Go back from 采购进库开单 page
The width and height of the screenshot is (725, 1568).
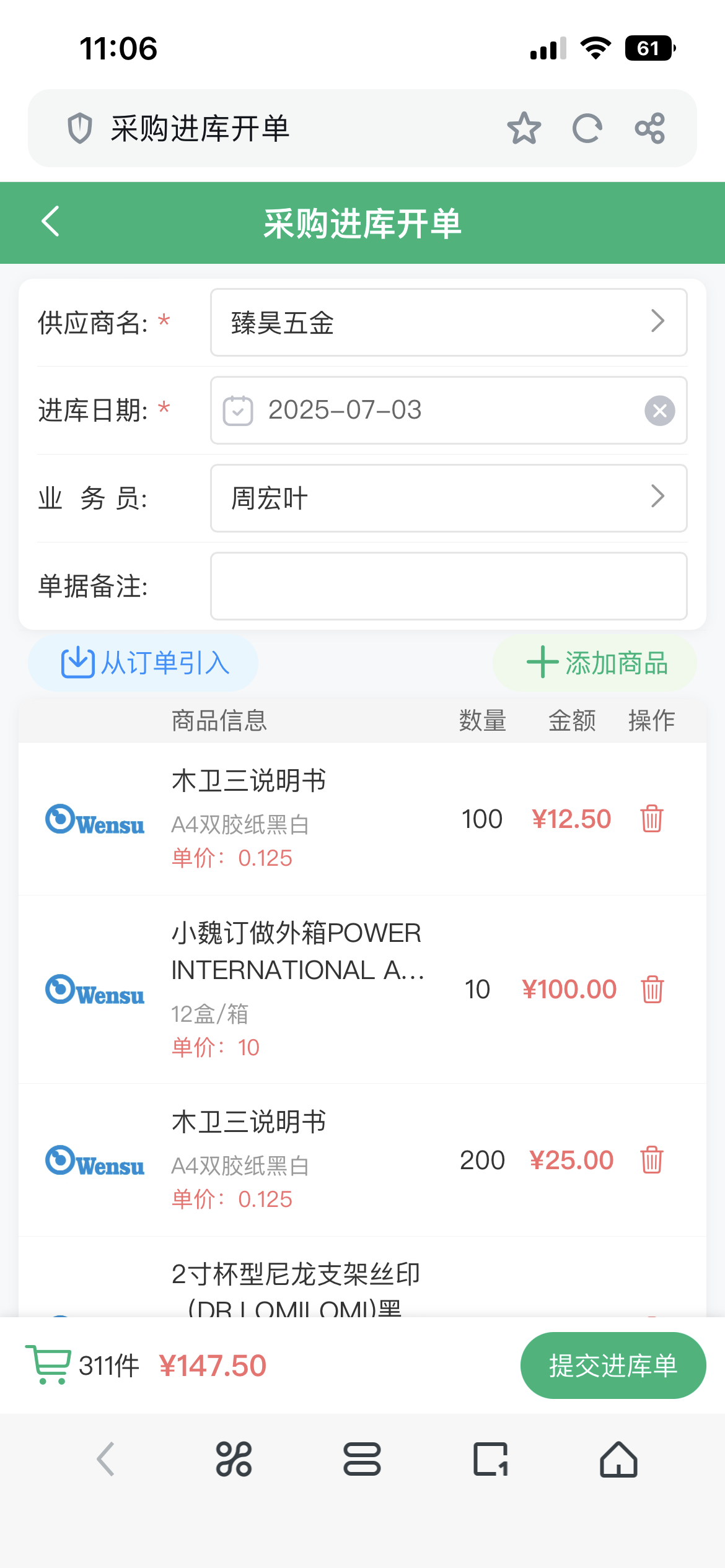coord(50,222)
